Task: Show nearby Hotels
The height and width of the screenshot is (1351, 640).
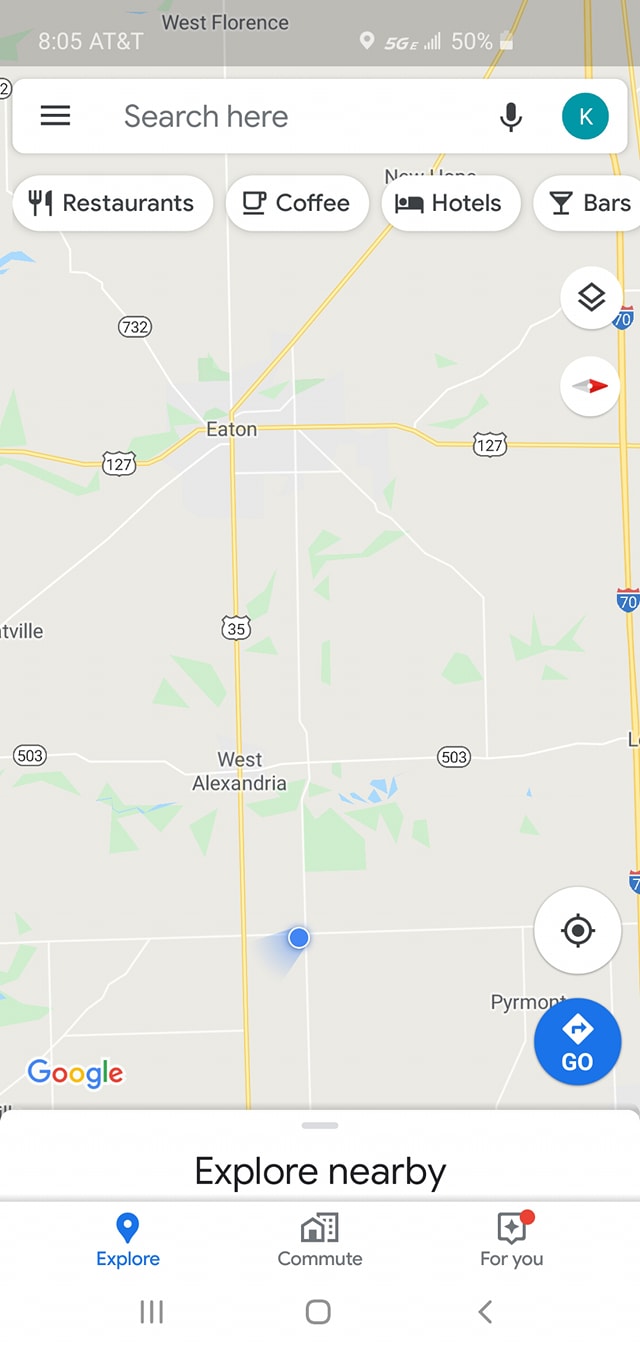Action: click(x=451, y=203)
